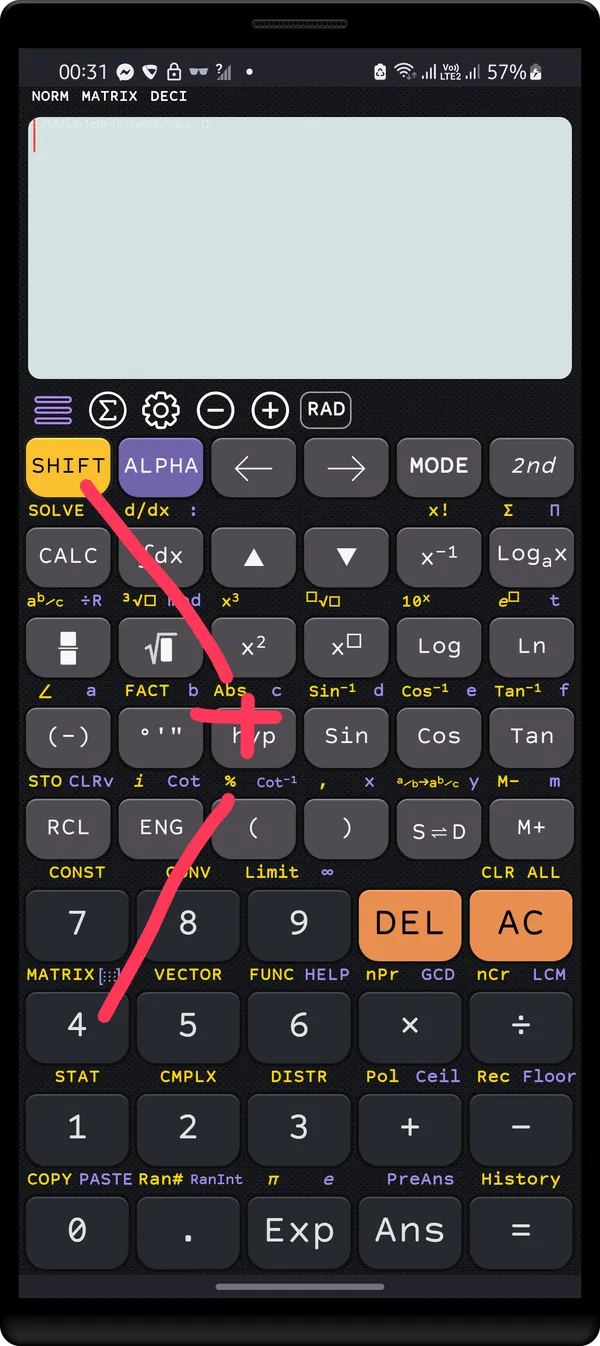
Task: Activate the purple ALPHA key
Action: coord(161,466)
